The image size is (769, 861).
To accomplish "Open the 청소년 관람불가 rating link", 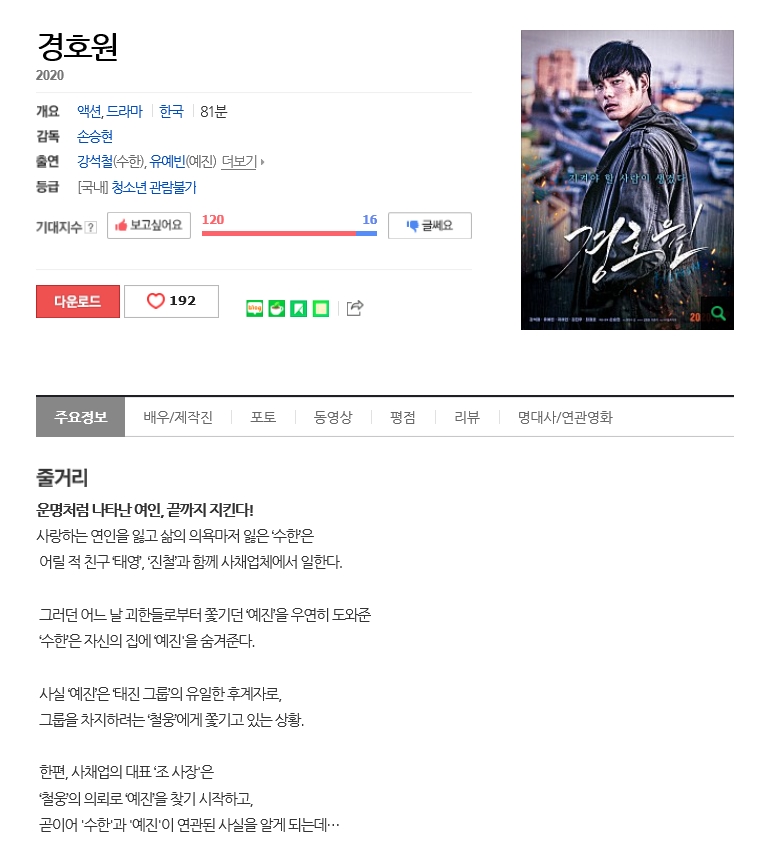I will pyautogui.click(x=153, y=186).
